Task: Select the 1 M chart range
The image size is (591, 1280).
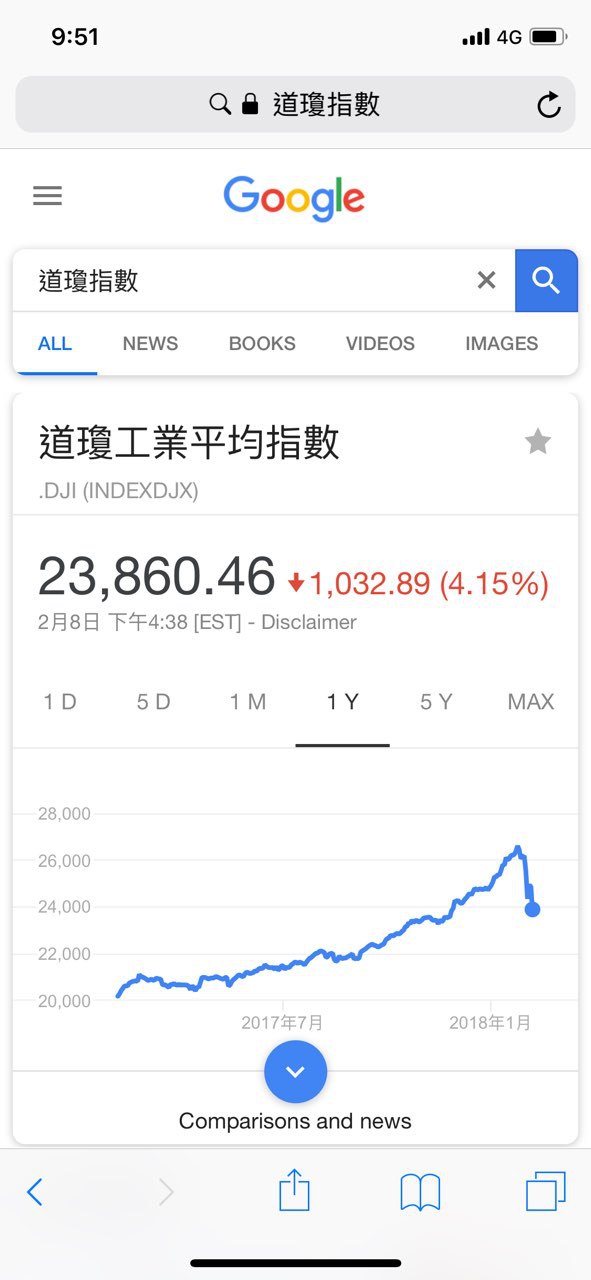Action: coord(248,702)
